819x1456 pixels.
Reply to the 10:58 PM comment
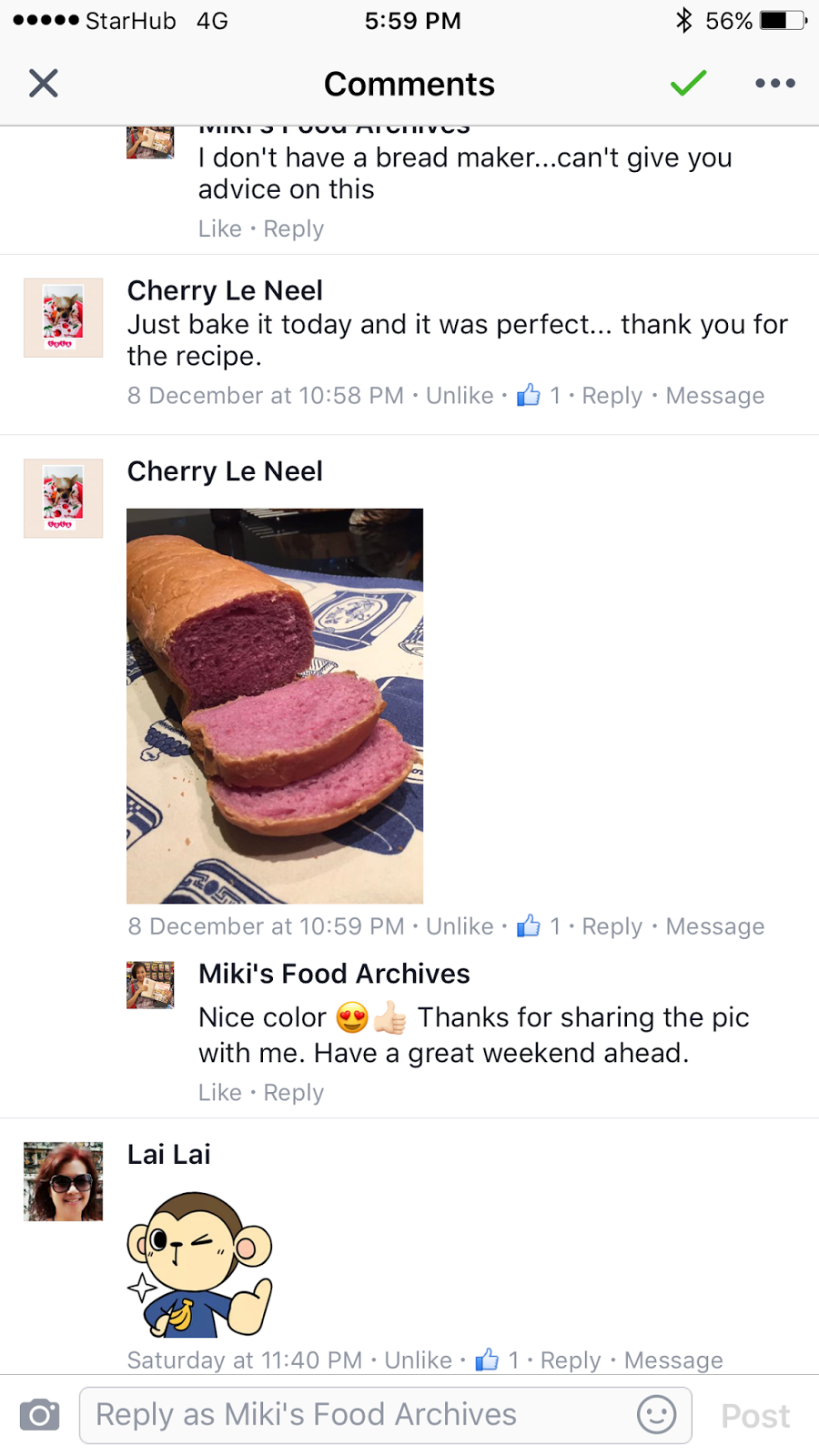point(612,396)
